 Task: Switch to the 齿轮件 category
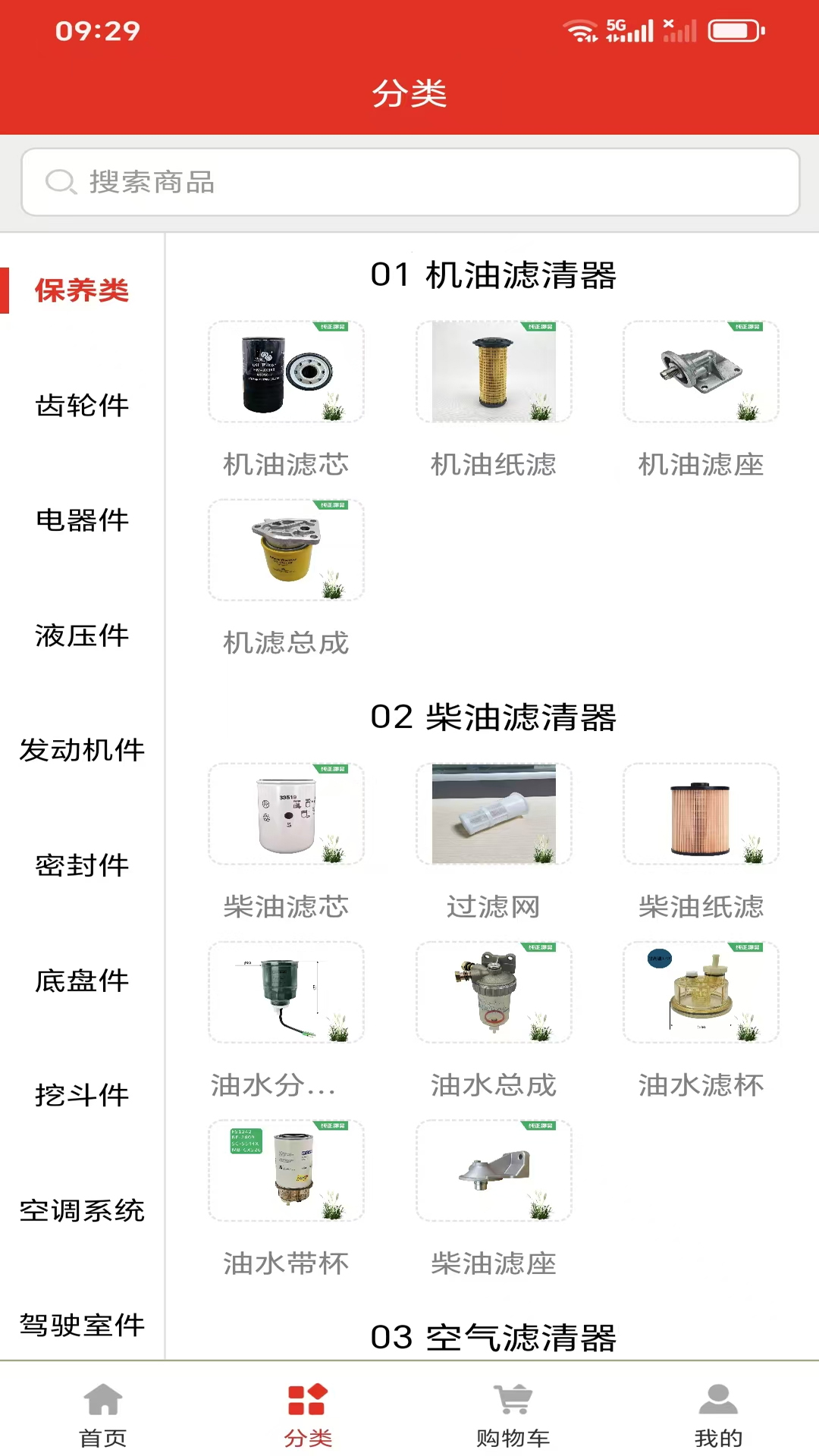[82, 406]
